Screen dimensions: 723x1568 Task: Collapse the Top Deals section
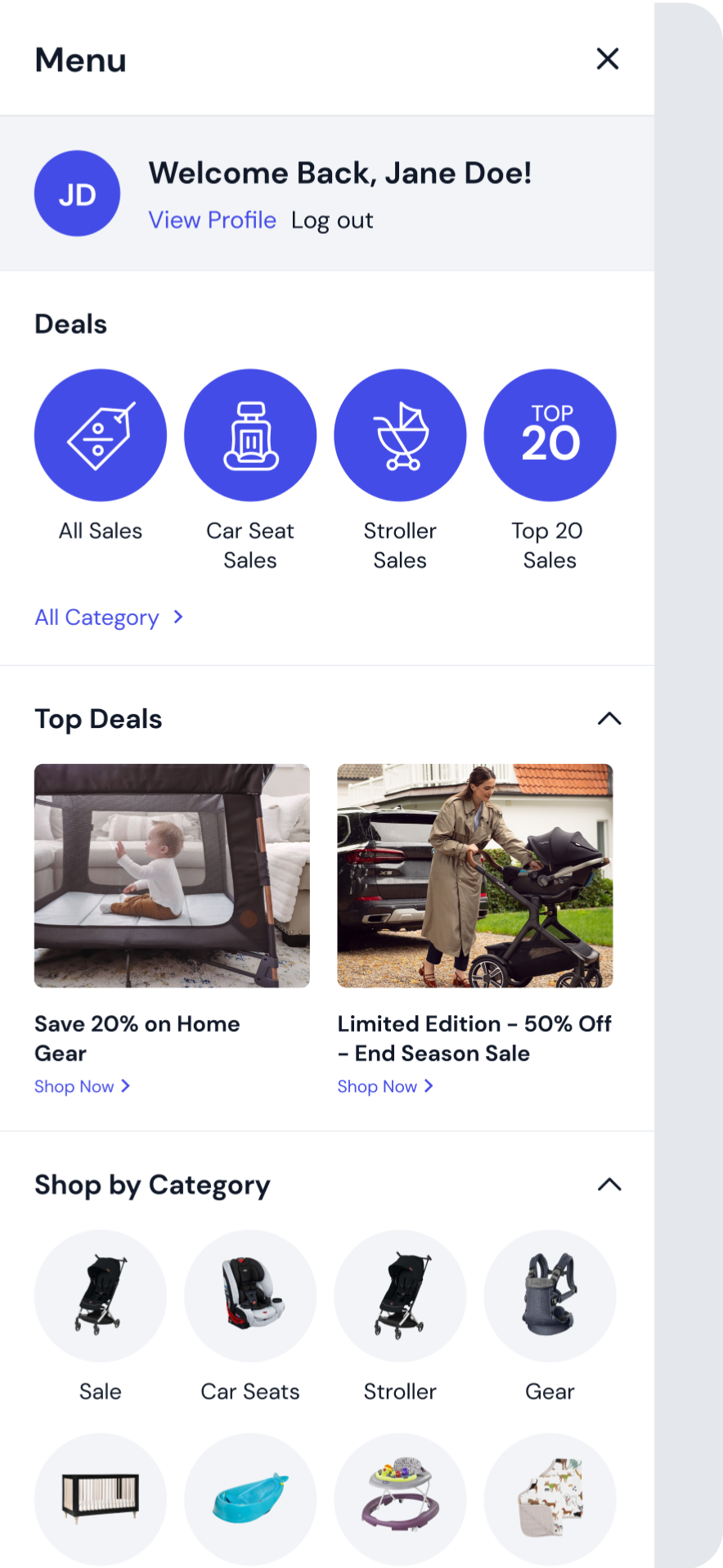[609, 719]
